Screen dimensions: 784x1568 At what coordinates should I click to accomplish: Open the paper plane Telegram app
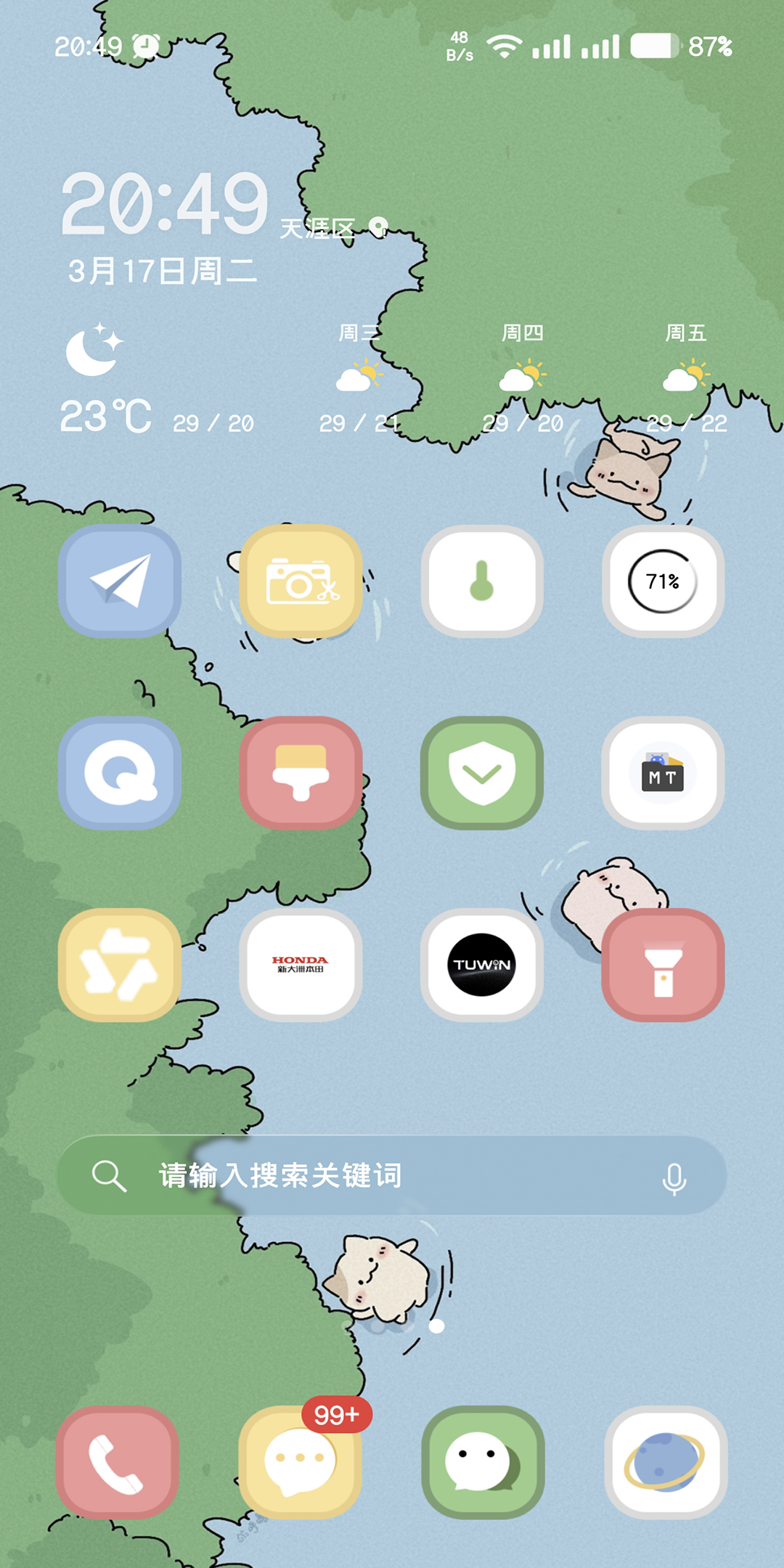click(x=120, y=581)
